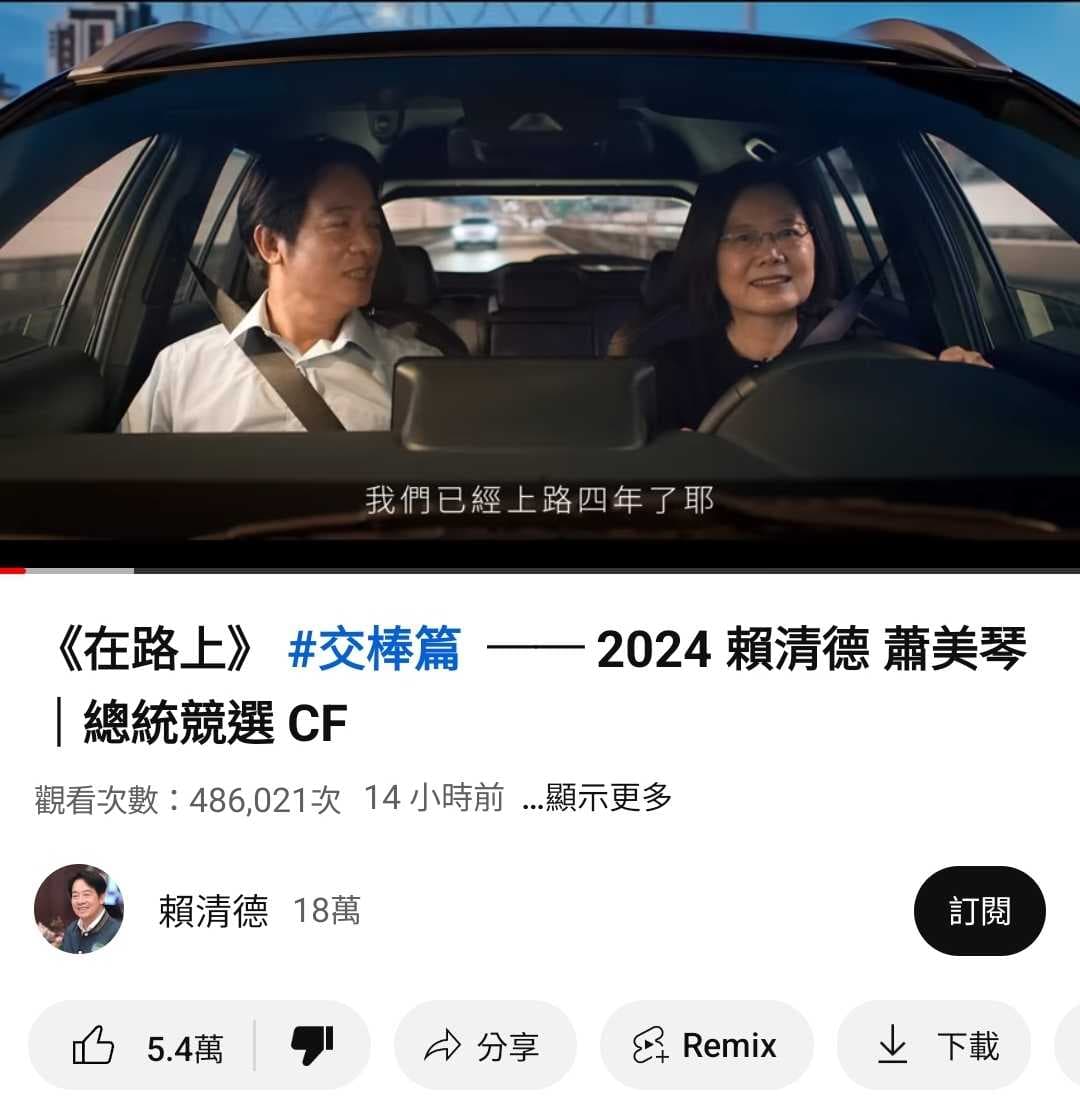Create a Remix of this video
The height and width of the screenshot is (1114, 1080).
pyautogui.click(x=706, y=1046)
